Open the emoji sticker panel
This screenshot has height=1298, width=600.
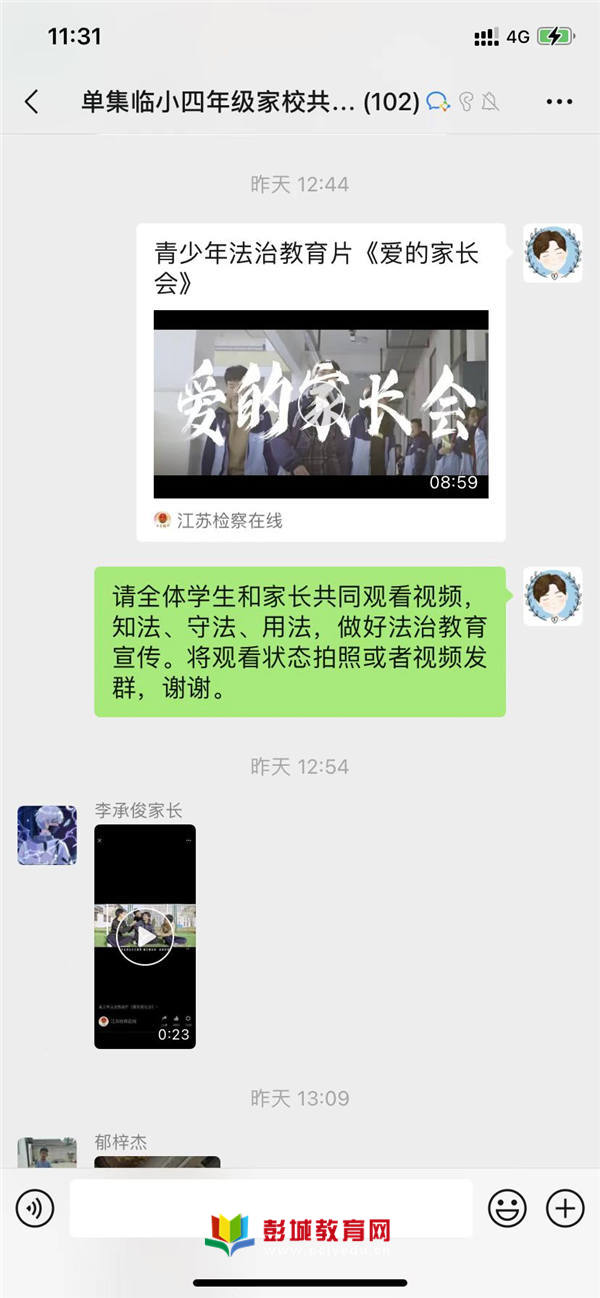(x=507, y=1209)
